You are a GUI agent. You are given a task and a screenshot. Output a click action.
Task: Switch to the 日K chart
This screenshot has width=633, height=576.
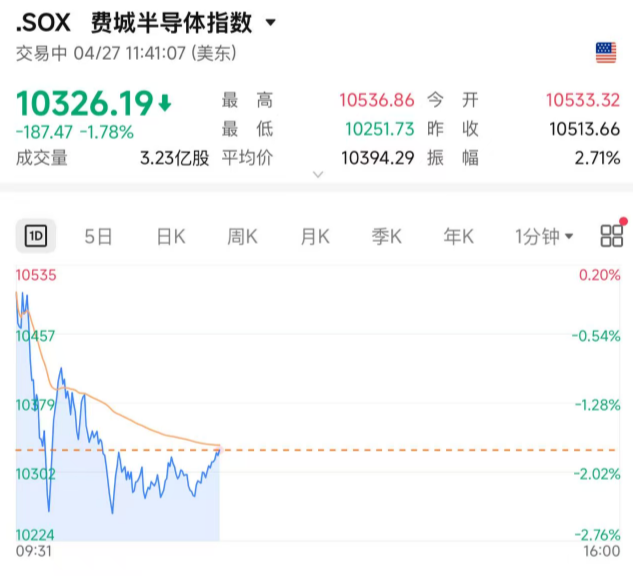click(171, 236)
